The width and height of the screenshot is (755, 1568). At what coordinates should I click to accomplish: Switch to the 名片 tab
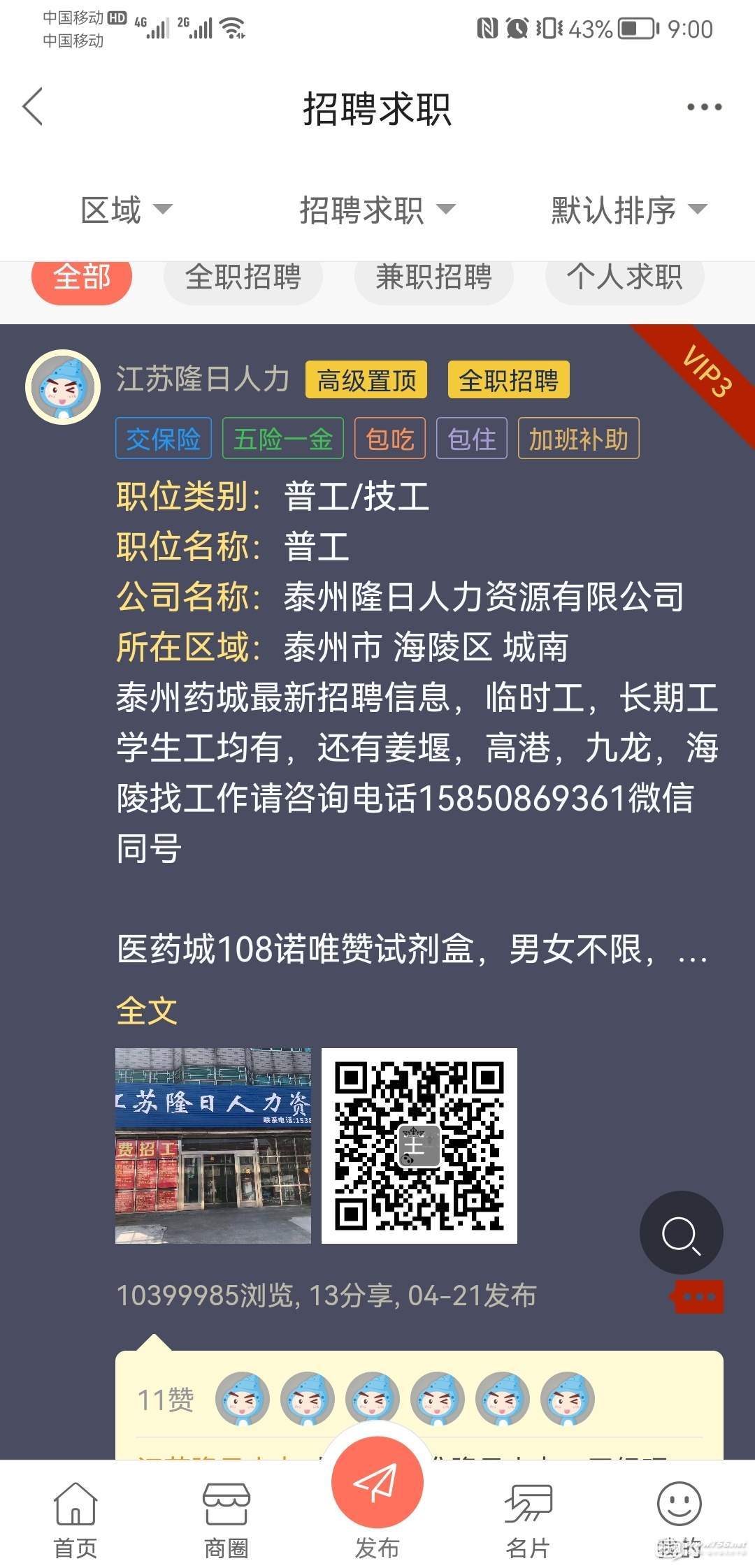click(528, 1520)
